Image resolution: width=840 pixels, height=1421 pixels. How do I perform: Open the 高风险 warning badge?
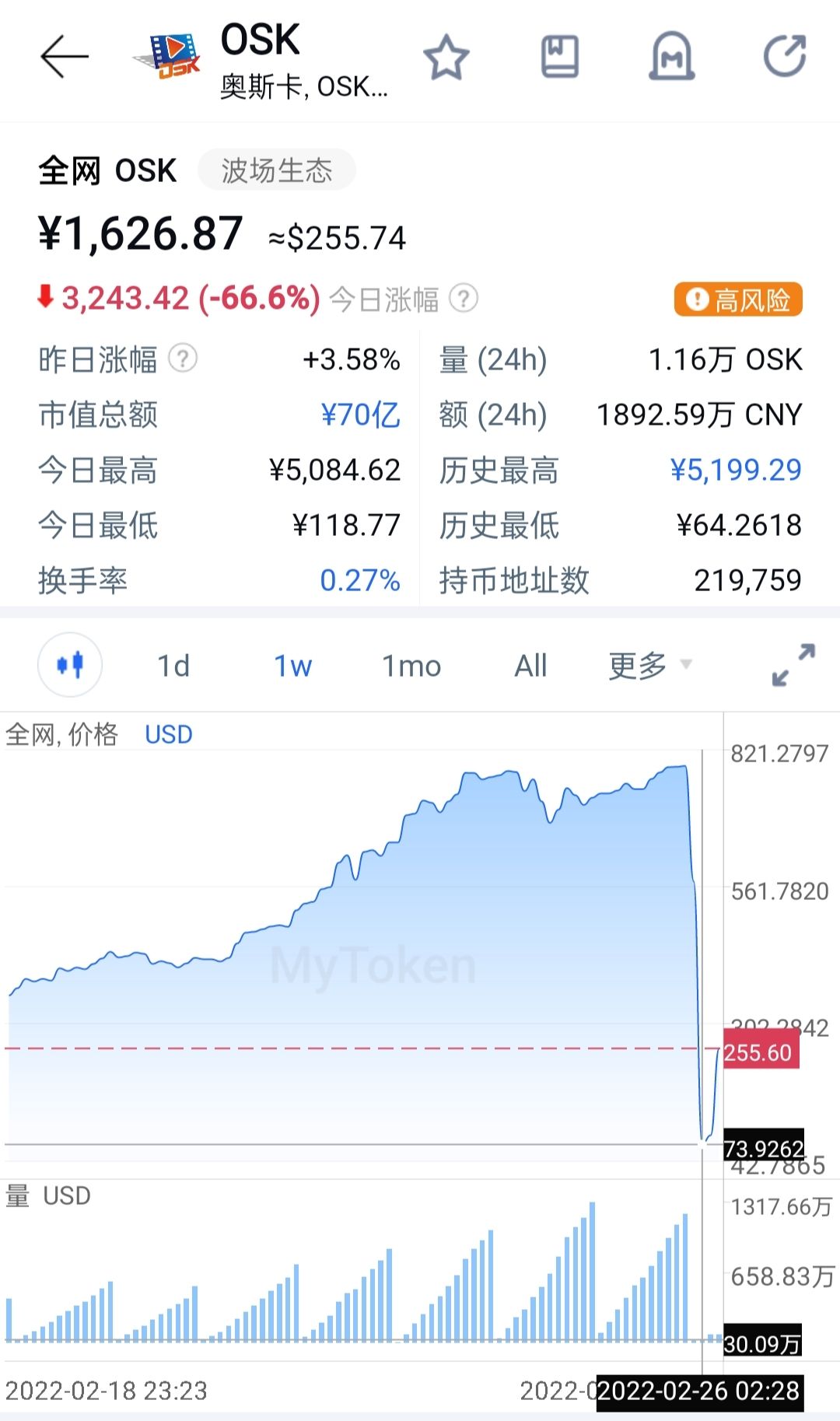738,299
